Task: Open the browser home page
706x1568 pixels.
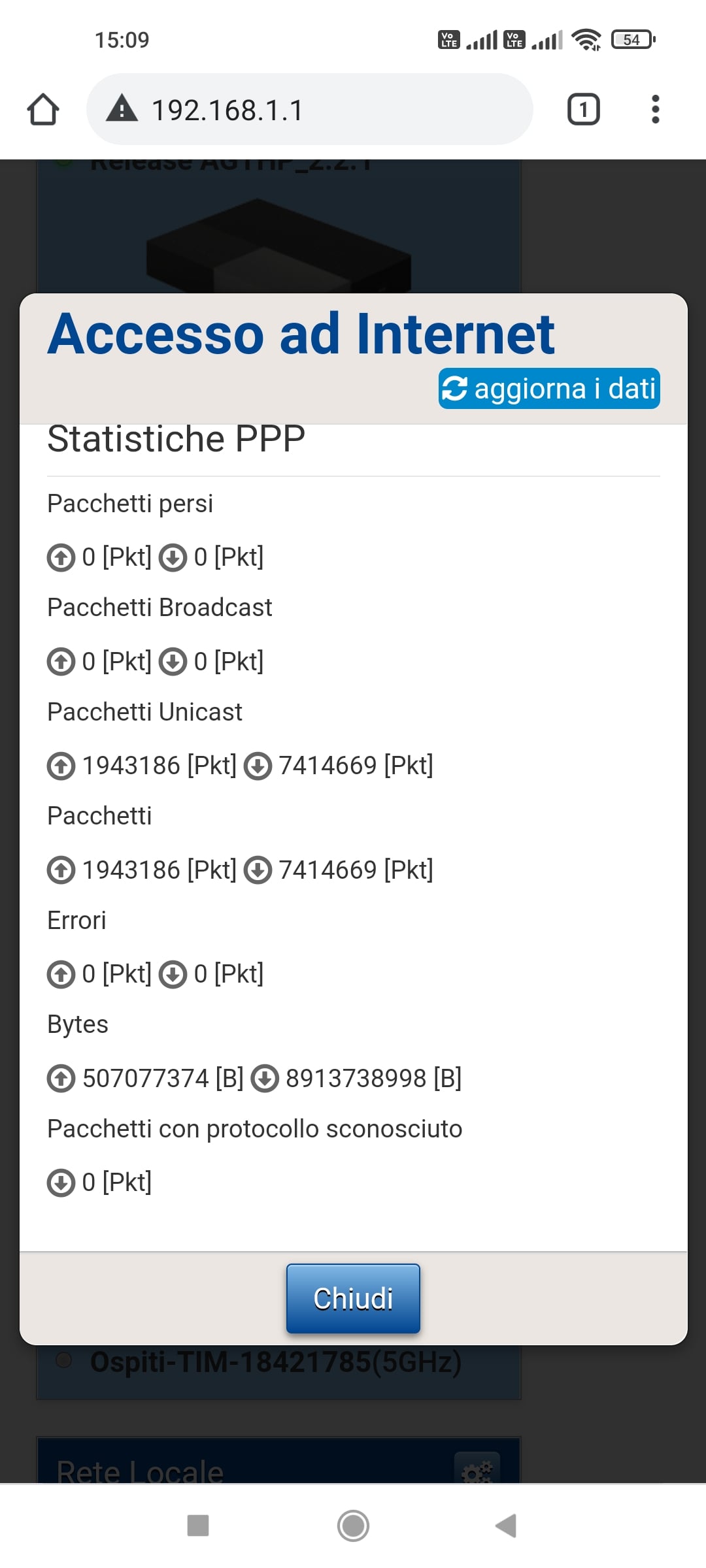Action: tap(43, 109)
